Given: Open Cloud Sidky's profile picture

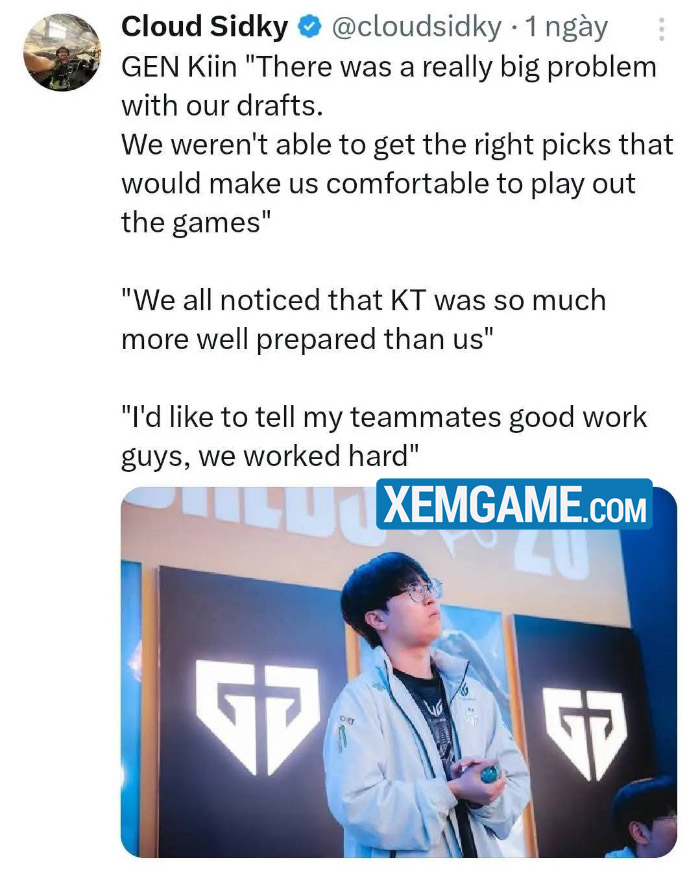Looking at the screenshot, I should point(62,52).
